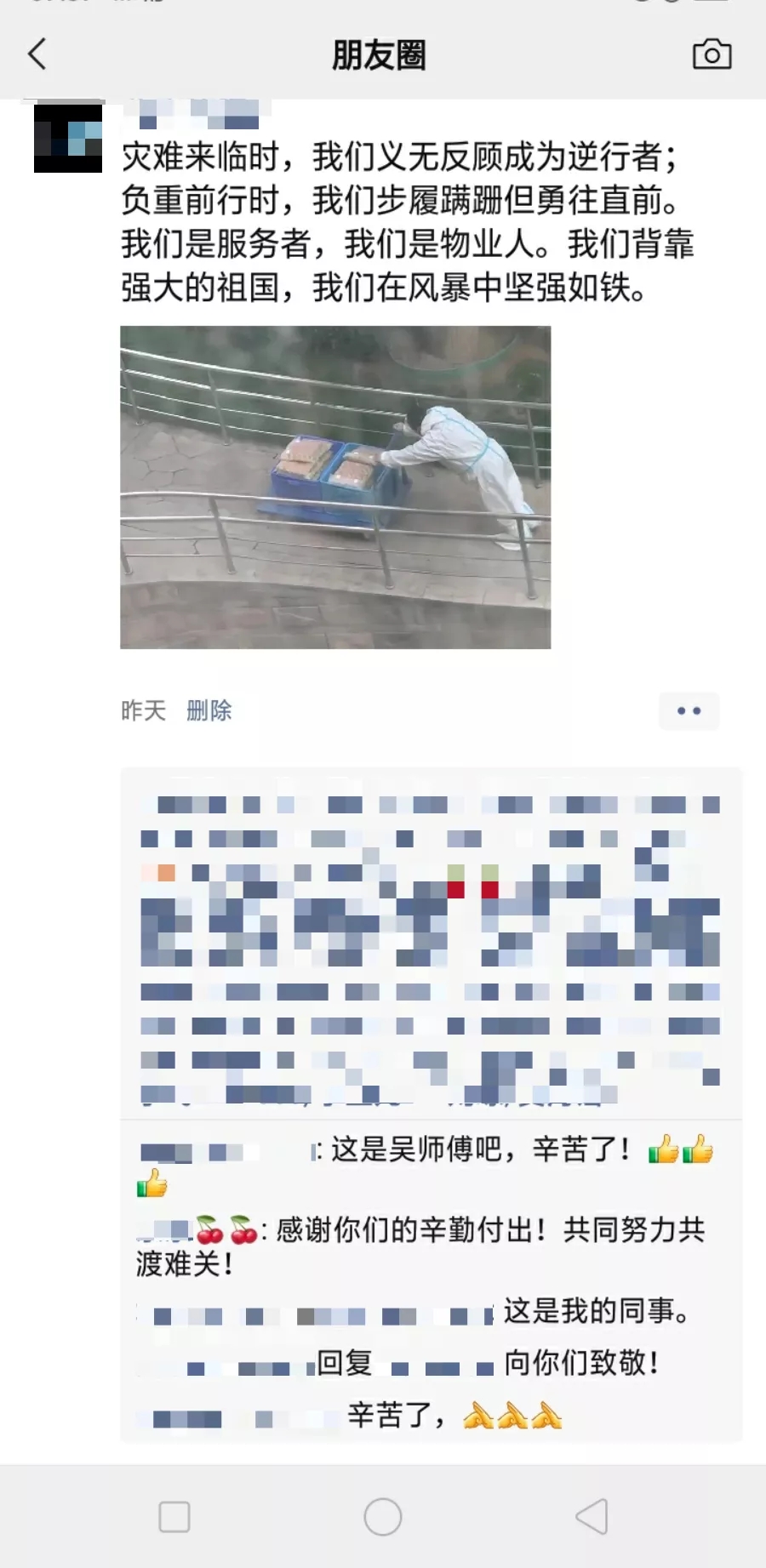Open the camera to post a moment
The image size is (766, 1568).
[x=712, y=54]
